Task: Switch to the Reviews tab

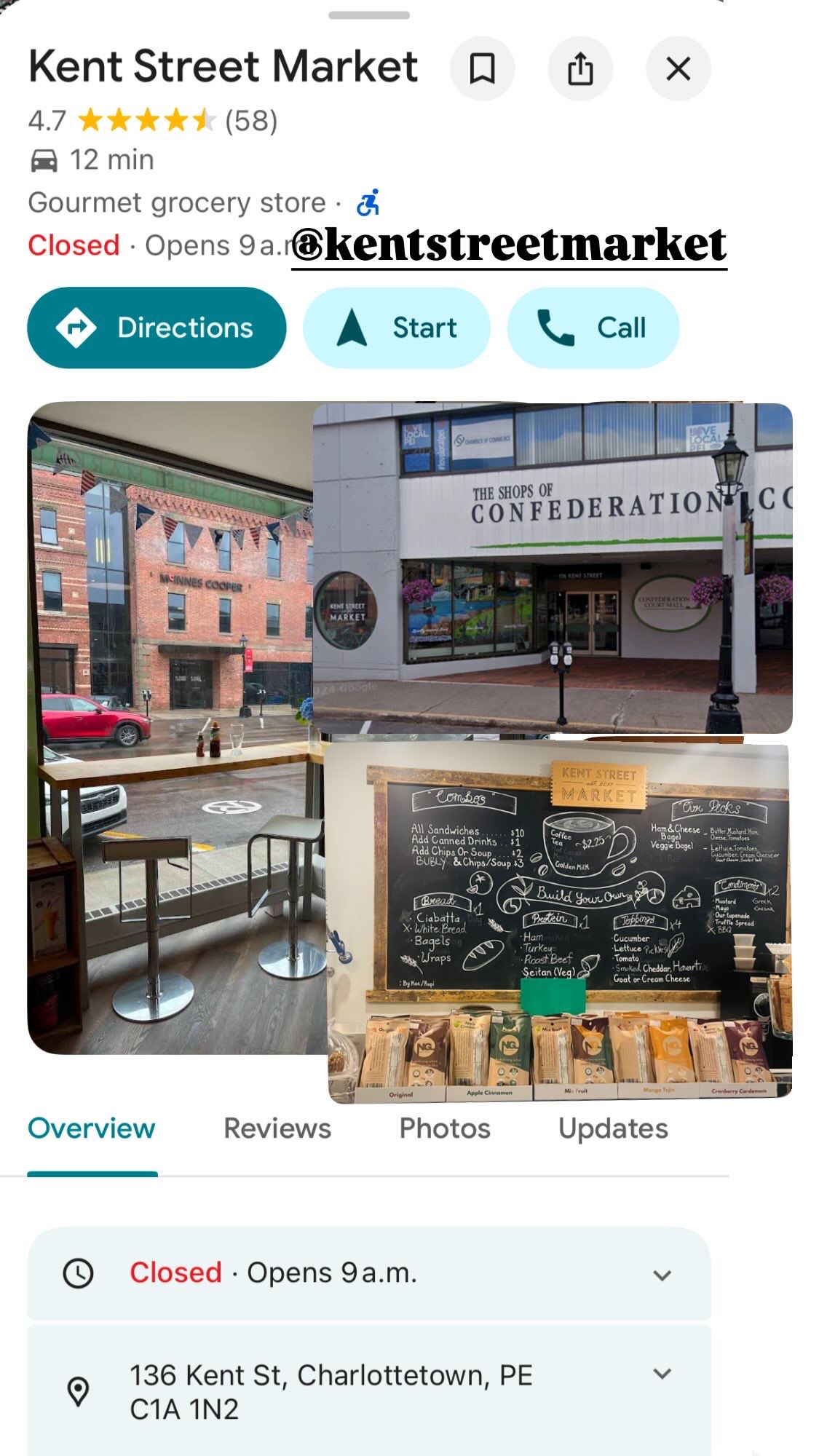Action: tap(278, 1128)
